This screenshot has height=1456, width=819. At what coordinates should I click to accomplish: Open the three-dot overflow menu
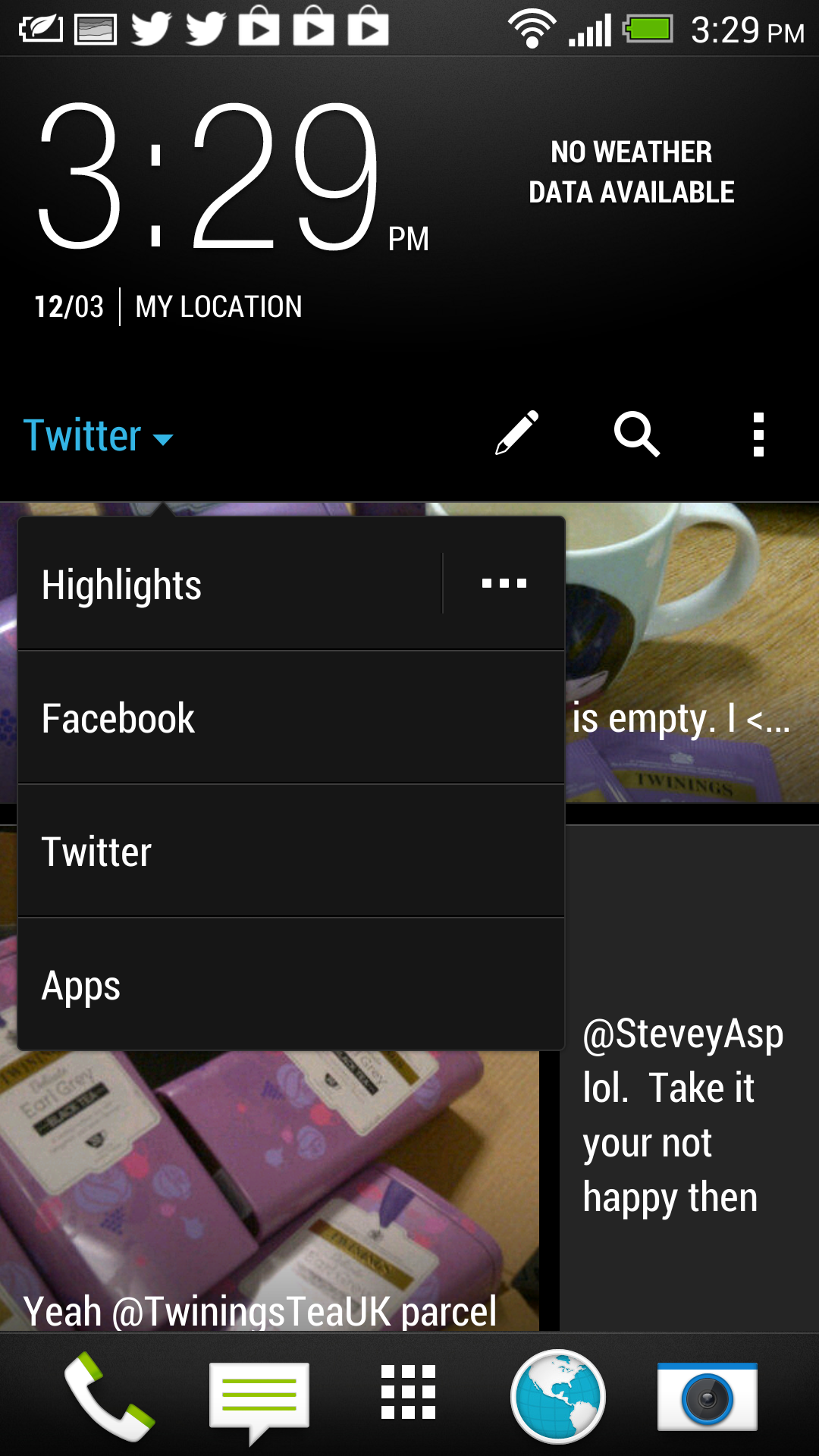[758, 435]
